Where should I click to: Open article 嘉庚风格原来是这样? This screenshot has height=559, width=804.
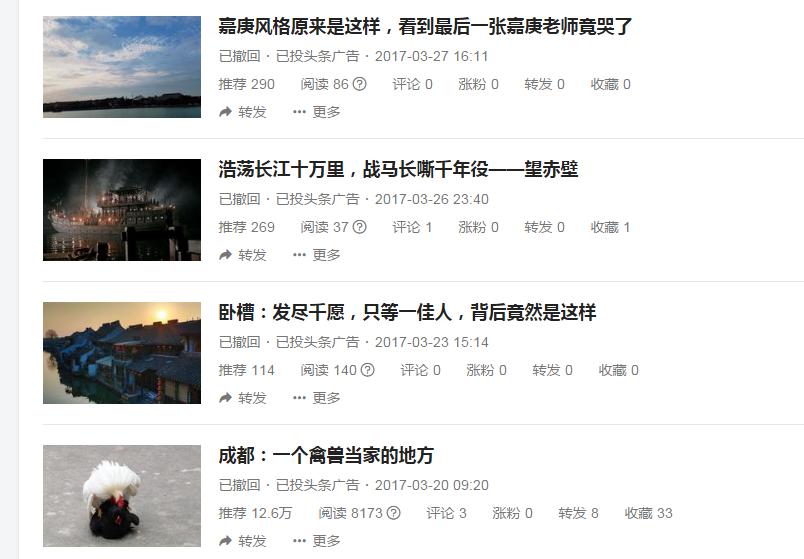point(425,27)
